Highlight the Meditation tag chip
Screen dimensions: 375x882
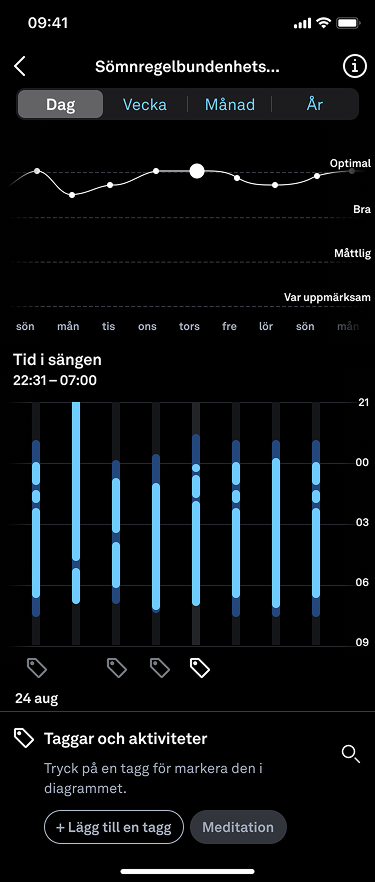[x=238, y=827]
